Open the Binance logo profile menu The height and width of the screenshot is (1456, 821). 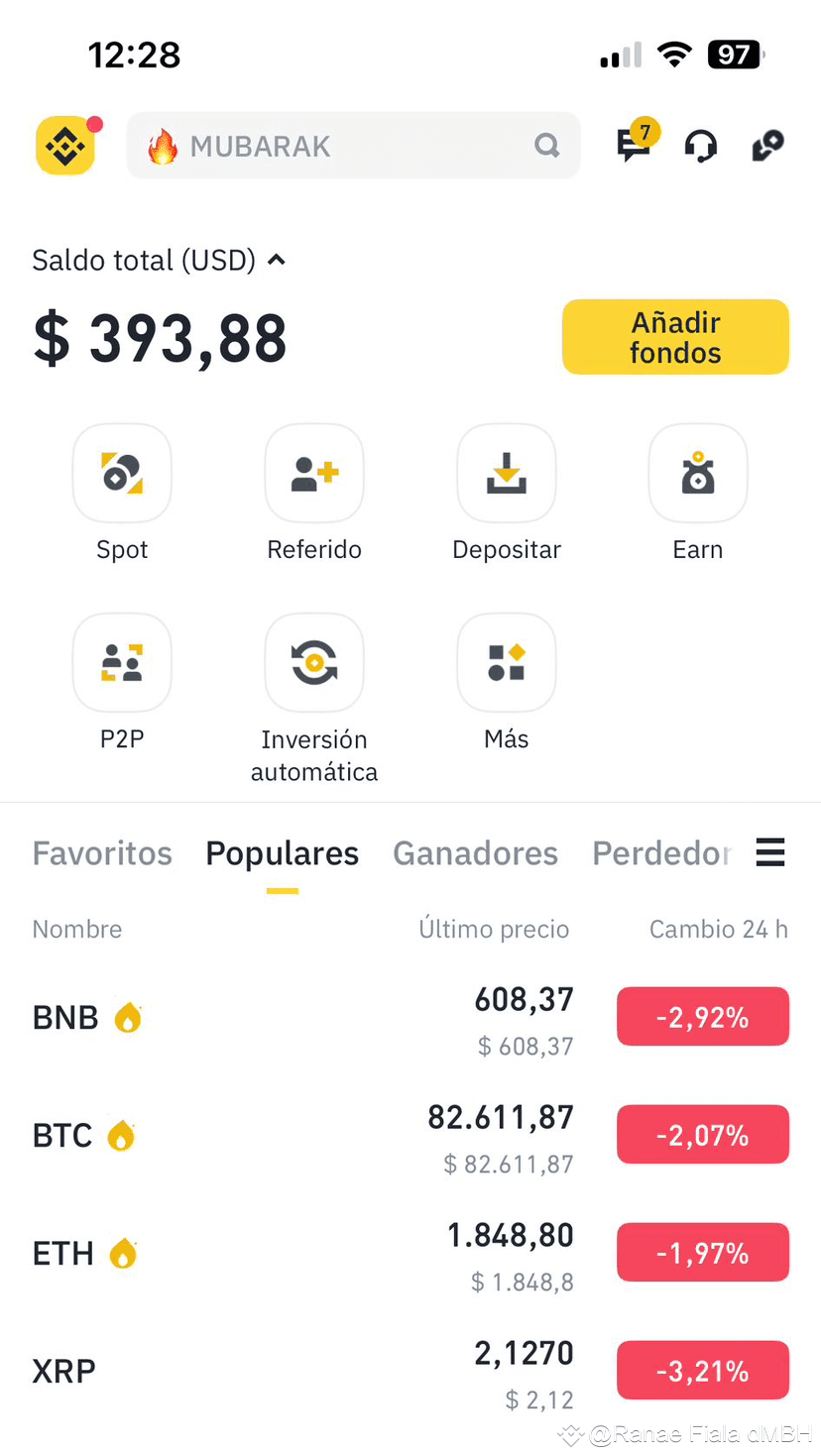[x=65, y=146]
